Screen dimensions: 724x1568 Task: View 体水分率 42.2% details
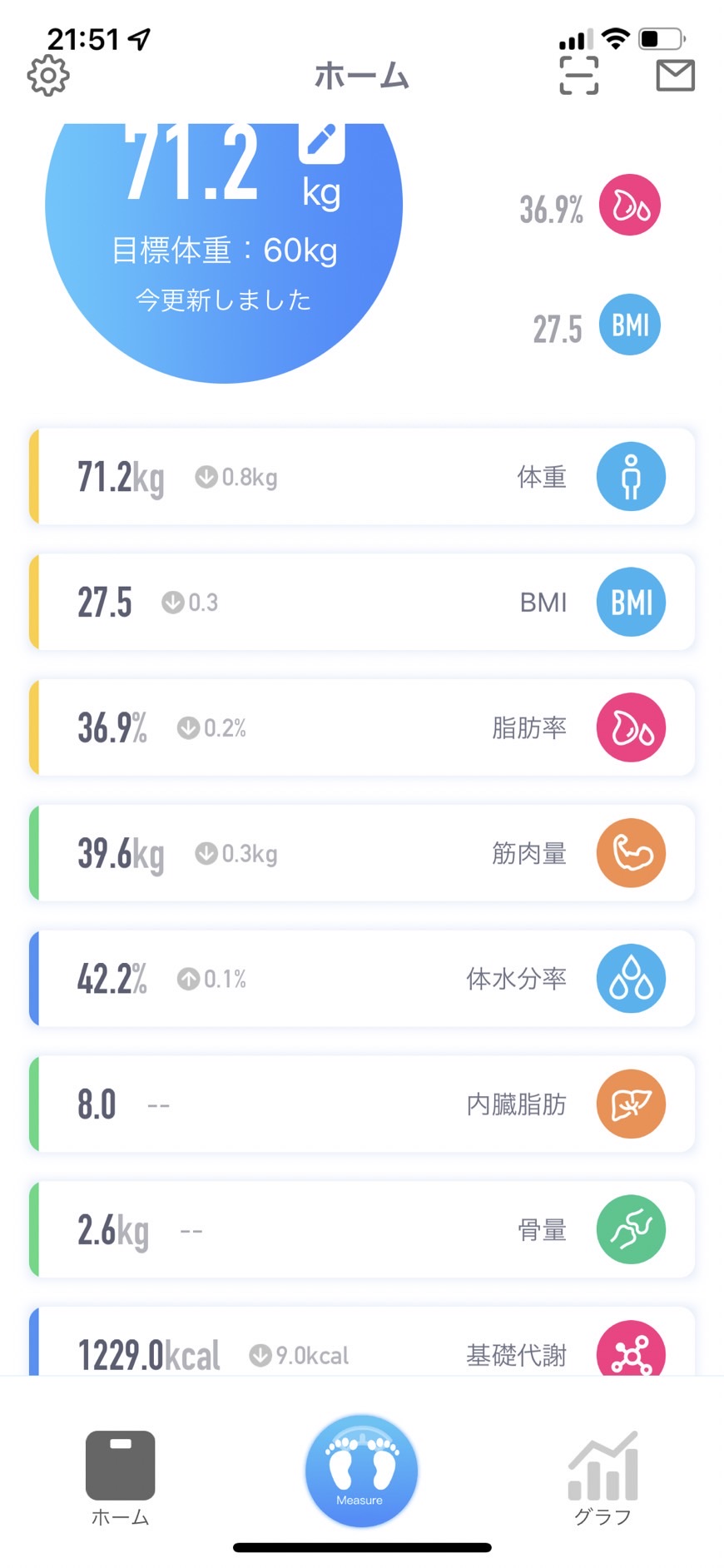click(x=362, y=979)
